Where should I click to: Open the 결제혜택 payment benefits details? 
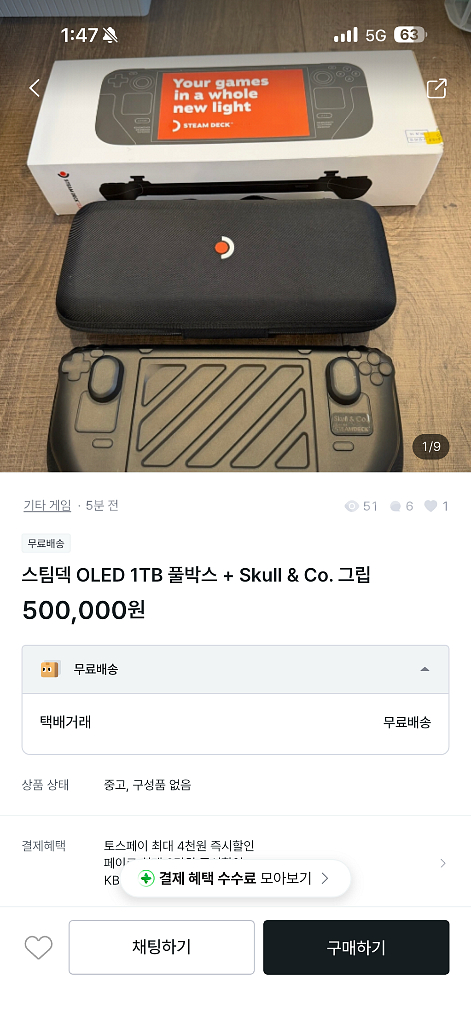click(x=235, y=862)
